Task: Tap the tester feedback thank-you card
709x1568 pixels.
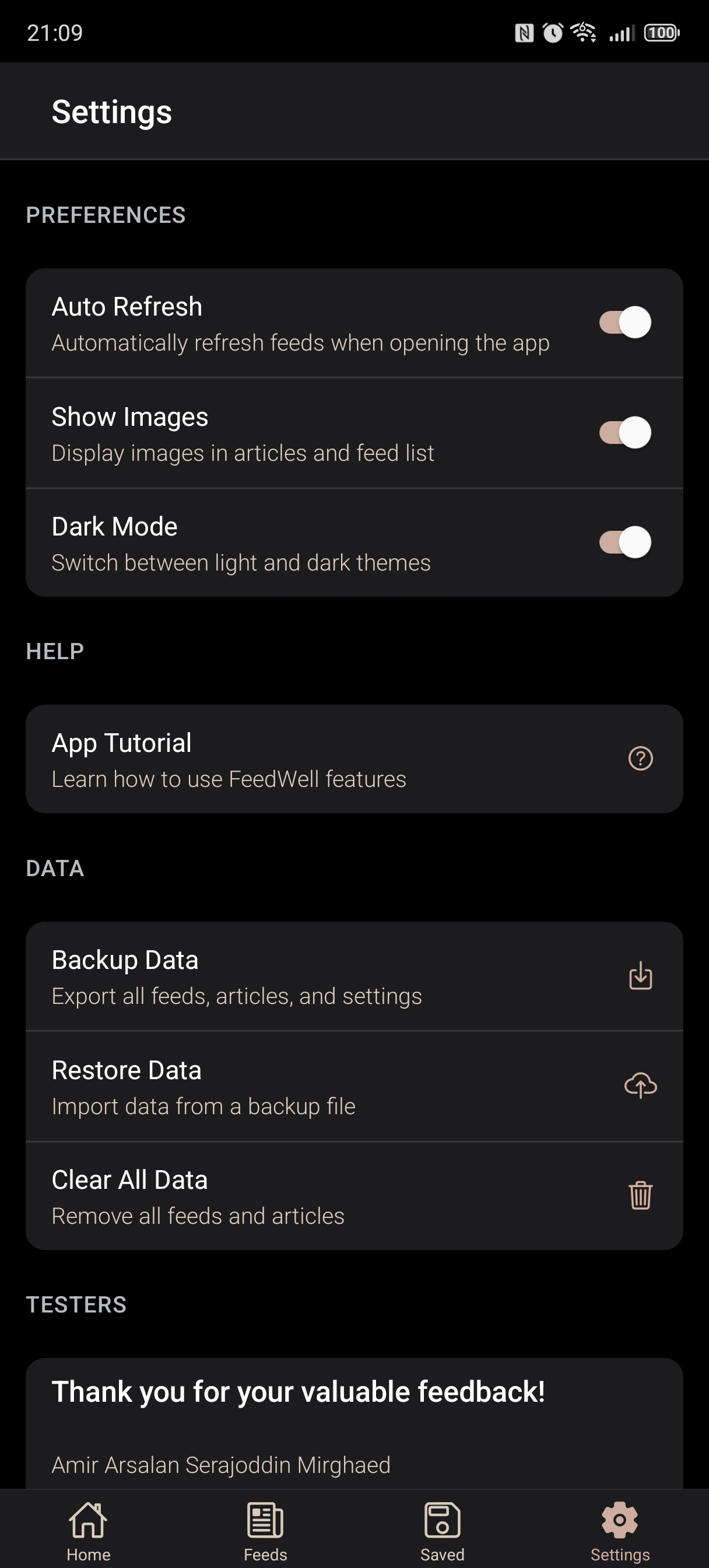Action: point(355,1418)
